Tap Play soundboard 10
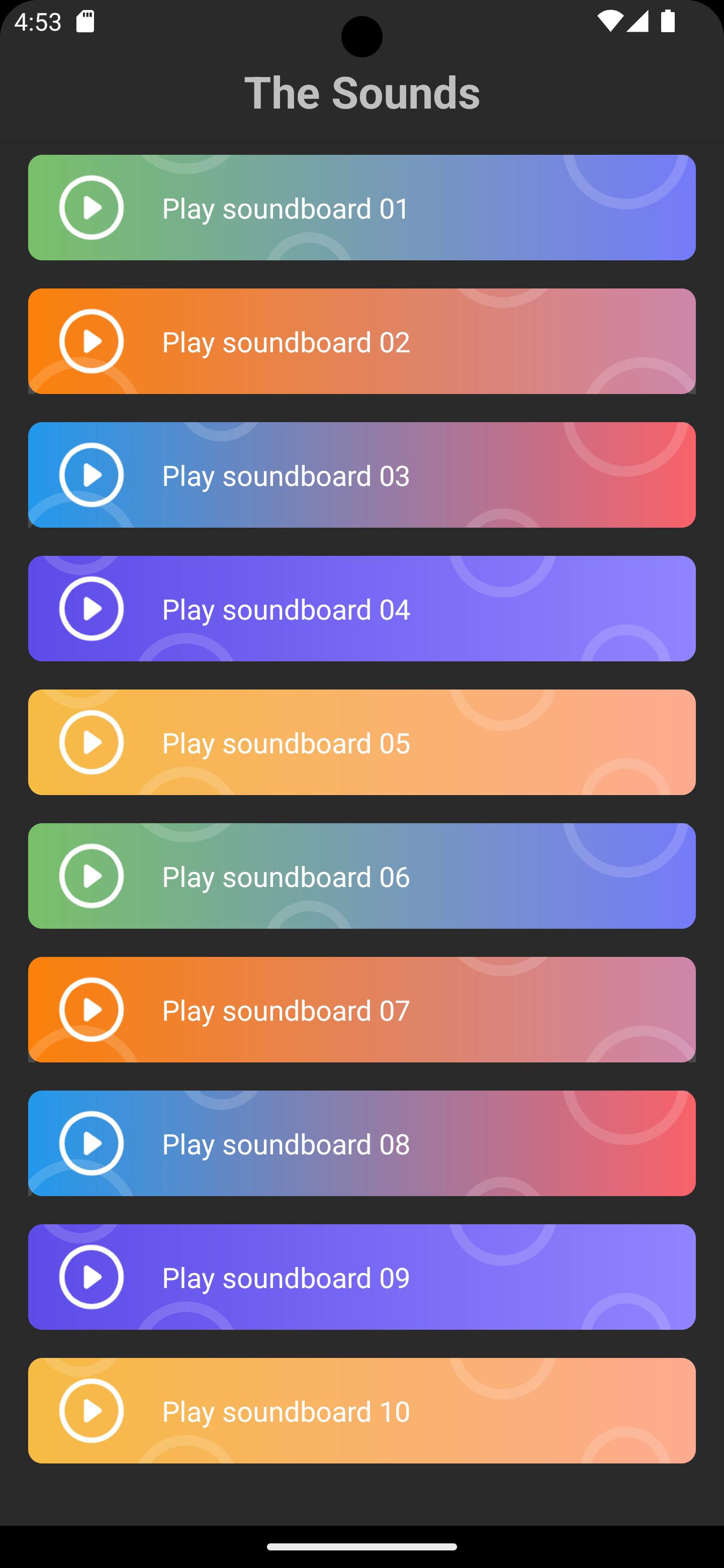The width and height of the screenshot is (724, 1568). 361,1410
